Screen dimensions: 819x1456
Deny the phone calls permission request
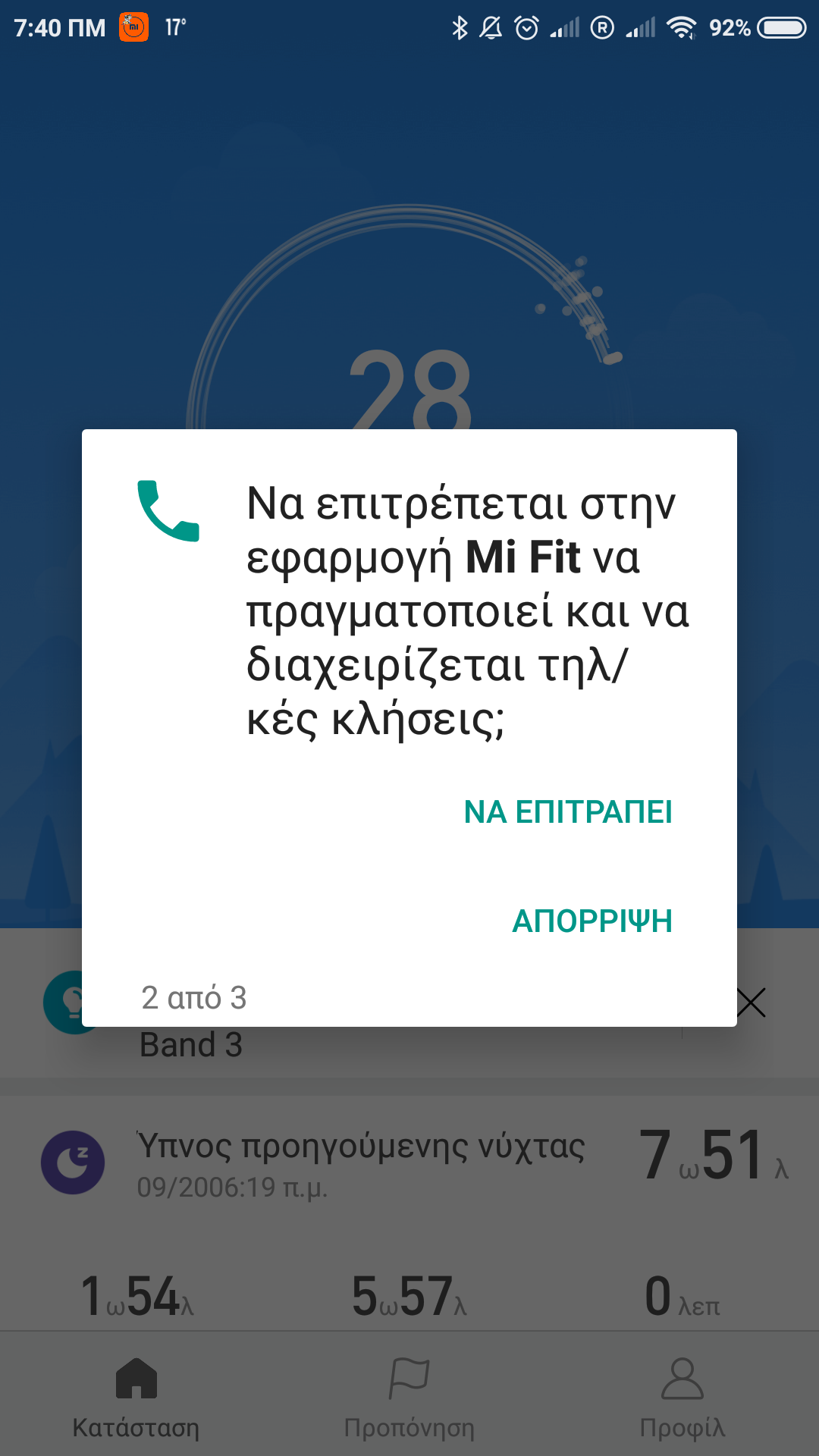tap(592, 921)
